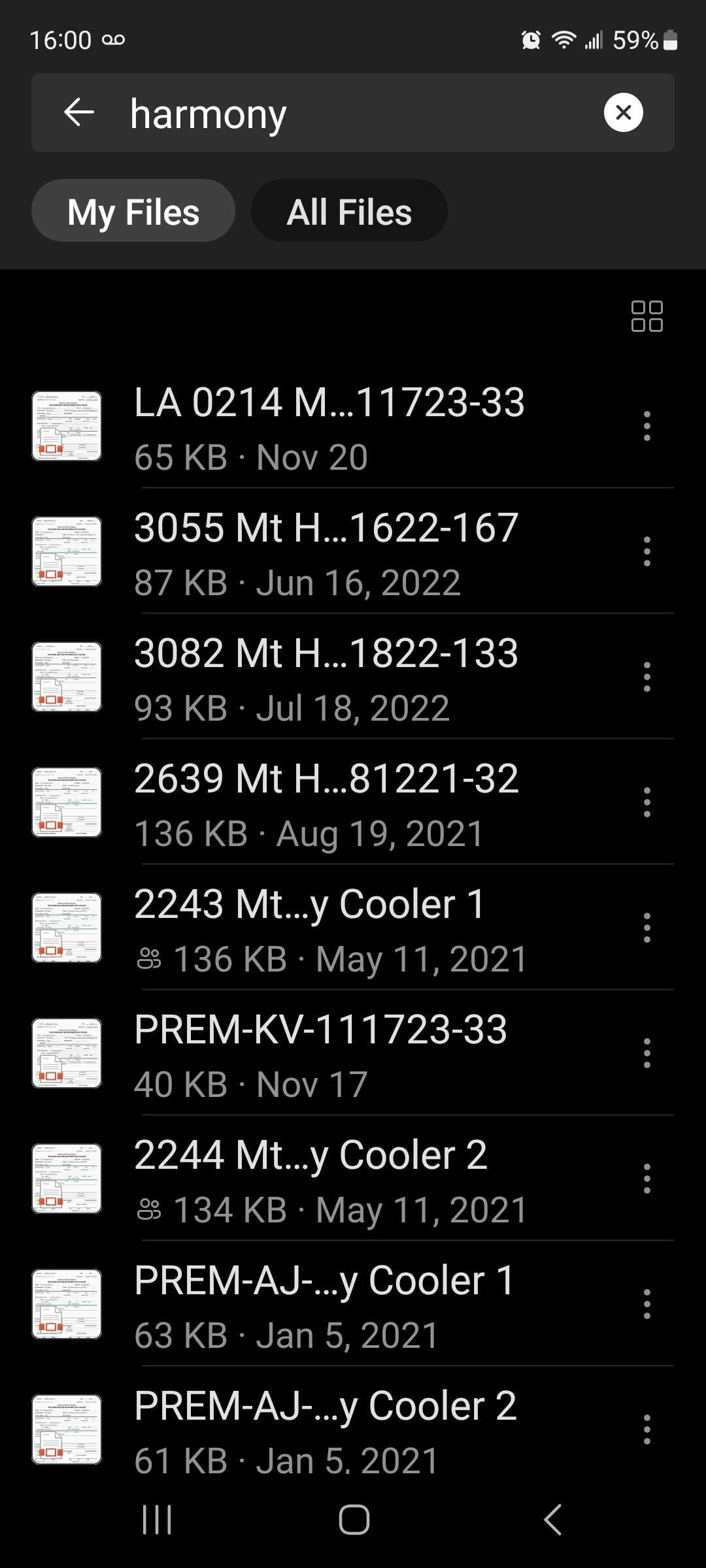Show more options for PREM-KV-111723-33
706x1568 pixels.
tap(647, 1053)
